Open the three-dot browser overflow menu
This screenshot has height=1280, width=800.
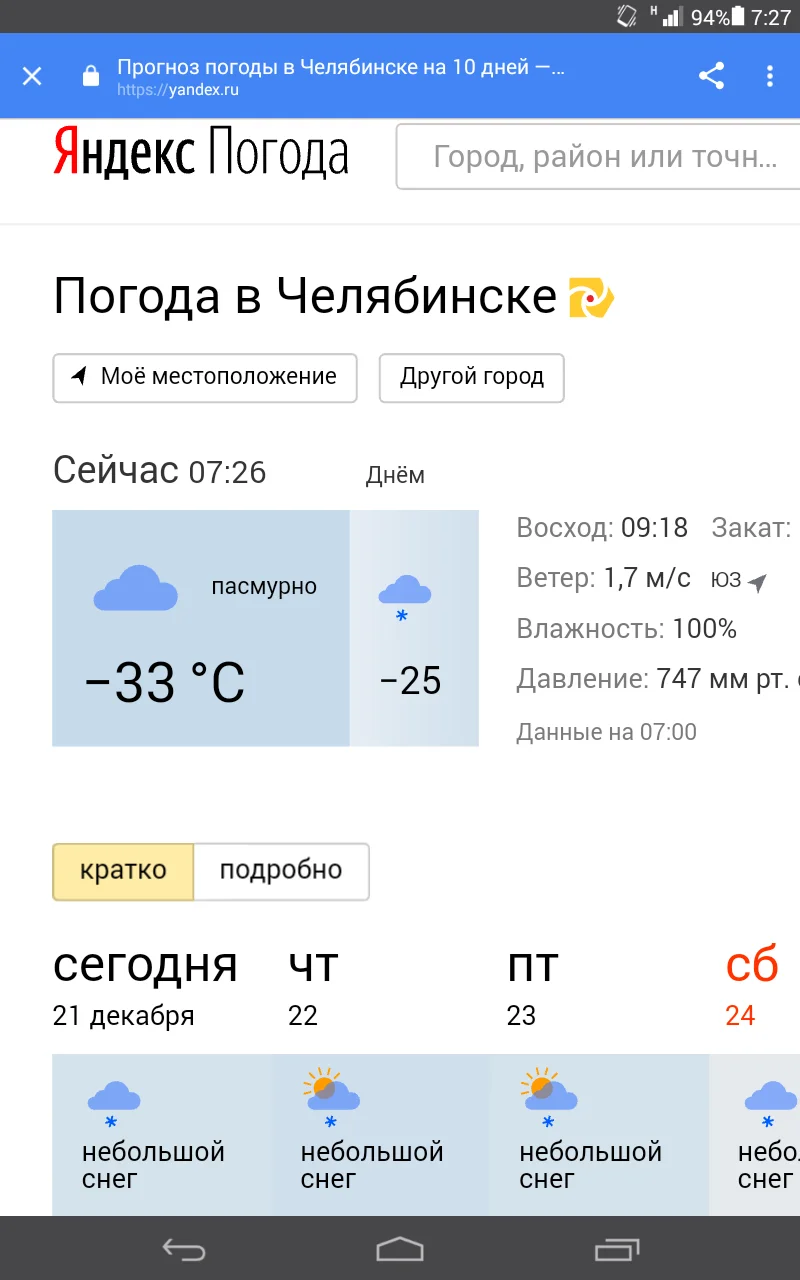(x=769, y=76)
